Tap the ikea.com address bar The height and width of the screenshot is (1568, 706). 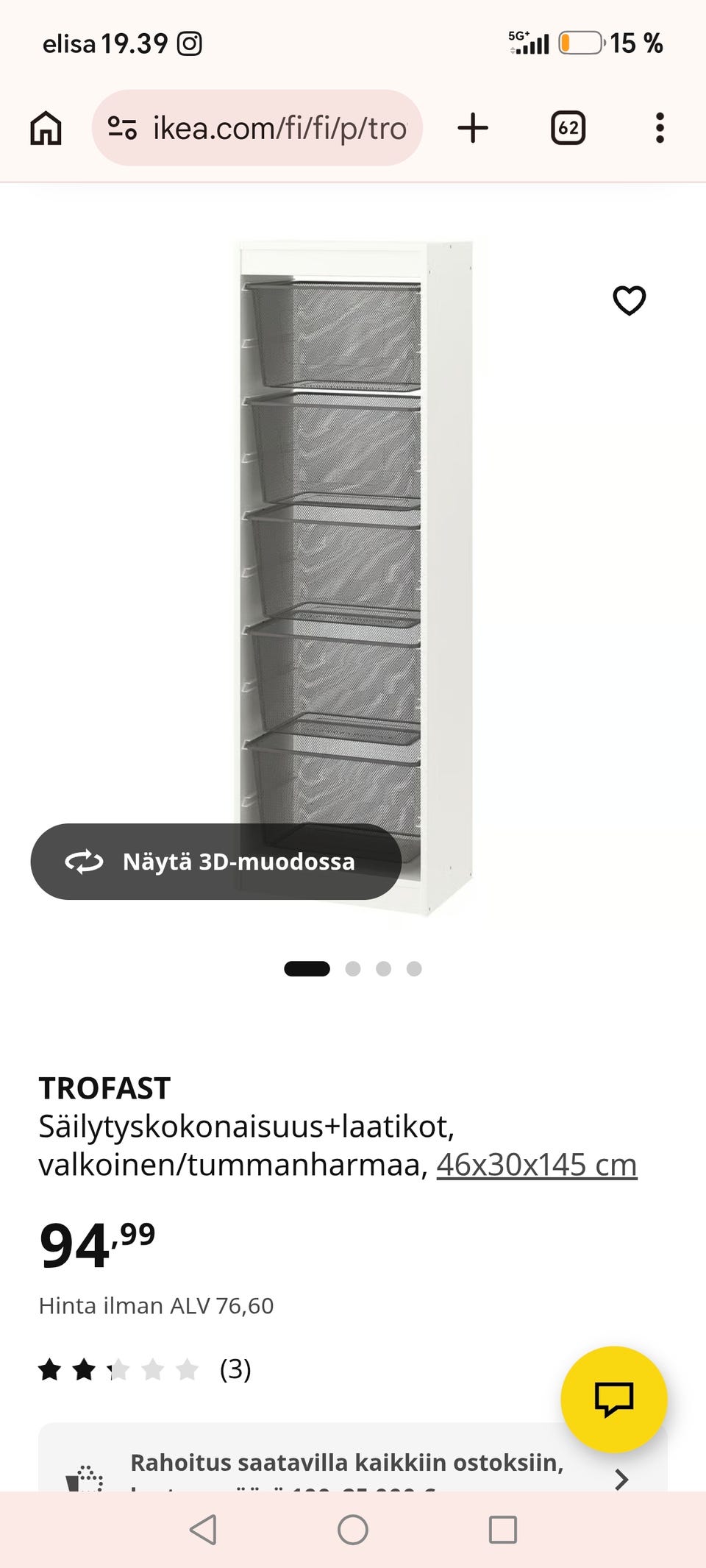click(x=257, y=128)
